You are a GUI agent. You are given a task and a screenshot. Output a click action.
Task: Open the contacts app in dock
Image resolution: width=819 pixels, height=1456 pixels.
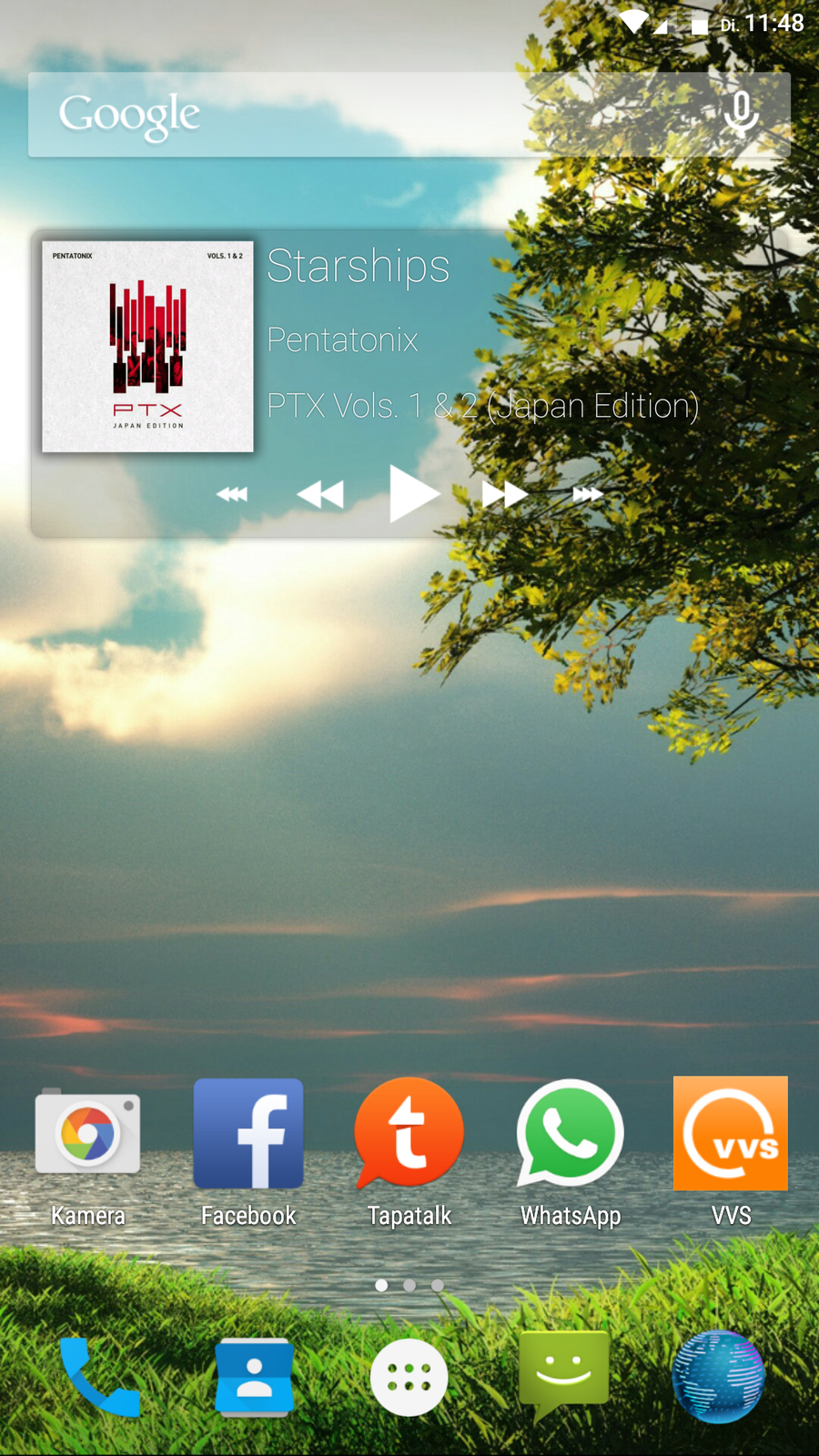[255, 1377]
